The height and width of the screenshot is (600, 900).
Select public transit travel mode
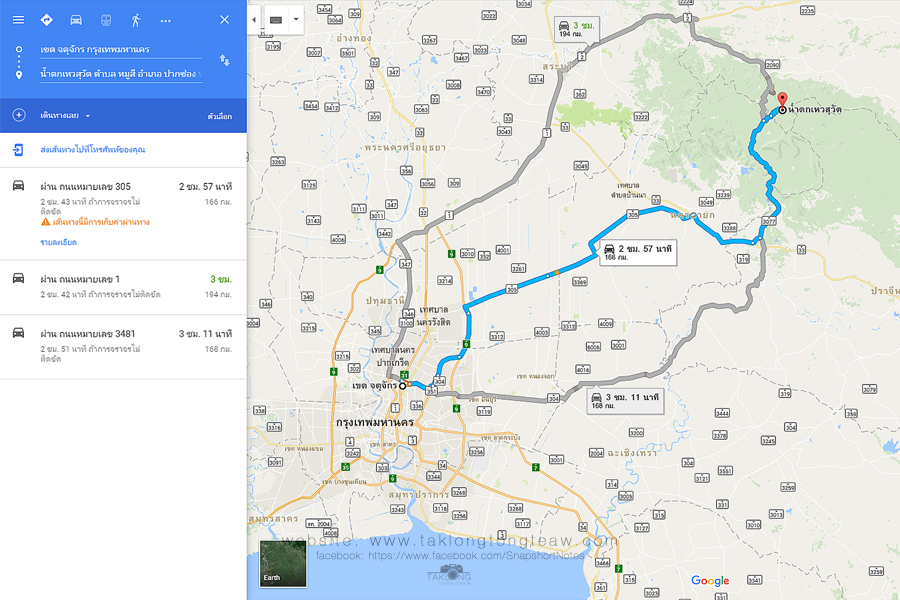coord(106,20)
